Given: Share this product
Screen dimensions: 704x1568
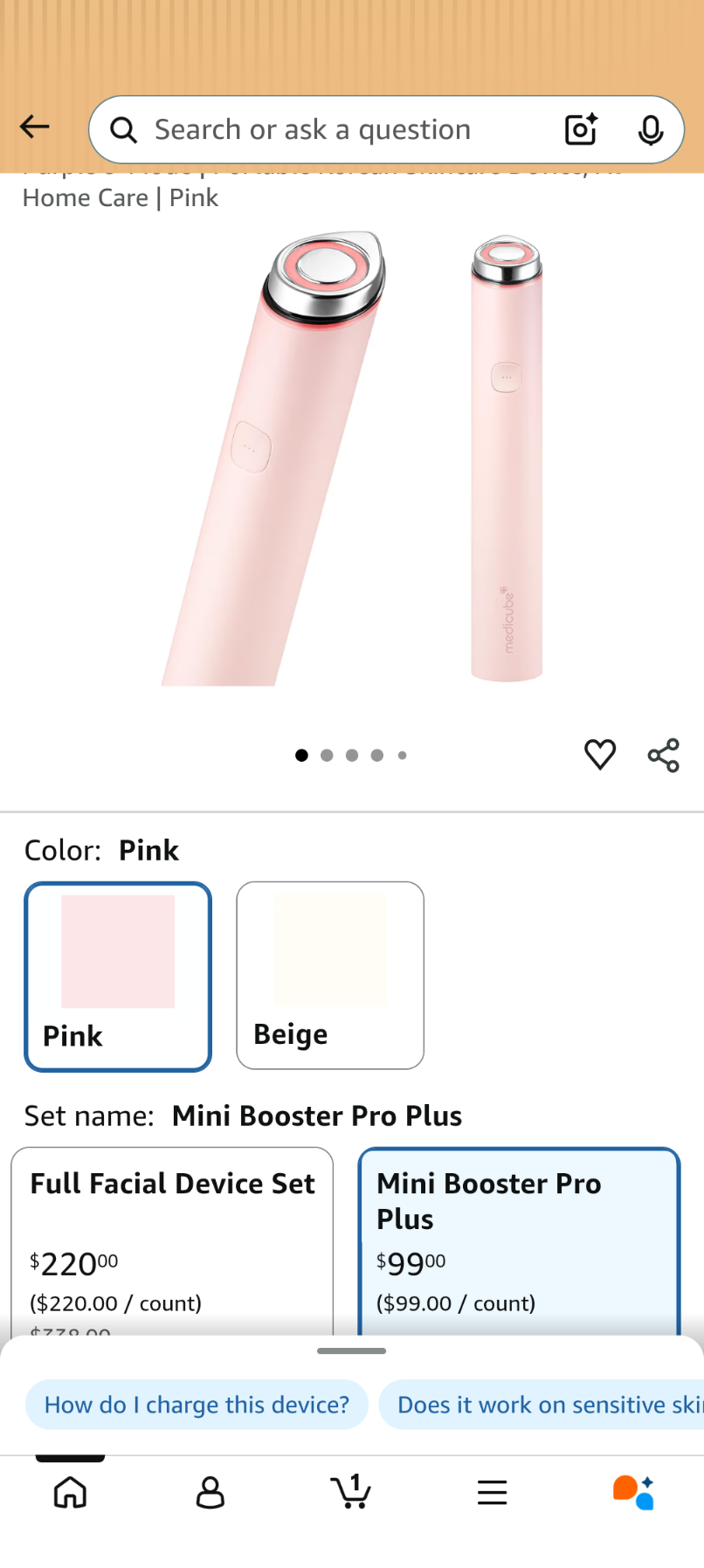Looking at the screenshot, I should click(664, 756).
